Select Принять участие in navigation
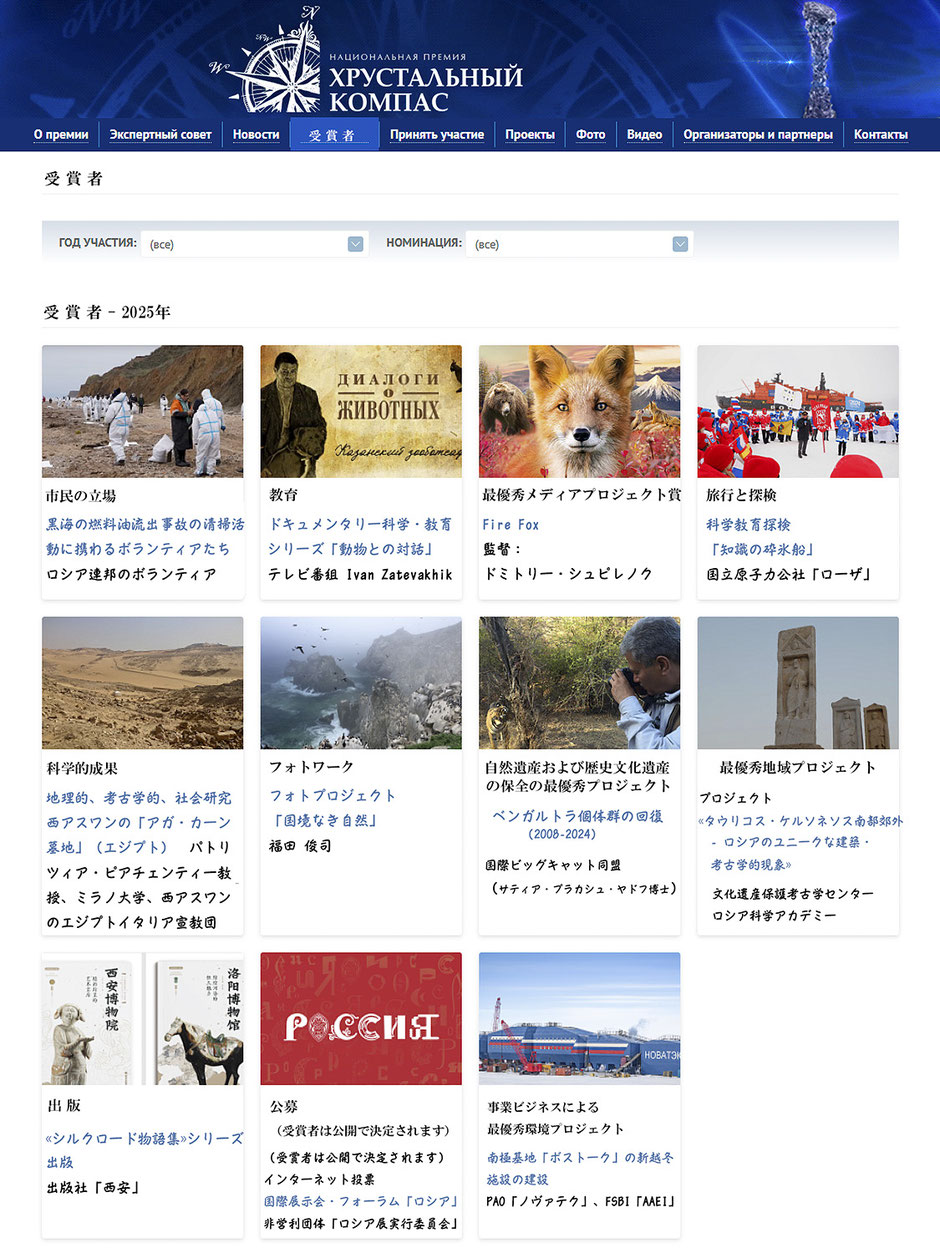Screen dimensions: 940x1253 click(x=437, y=135)
